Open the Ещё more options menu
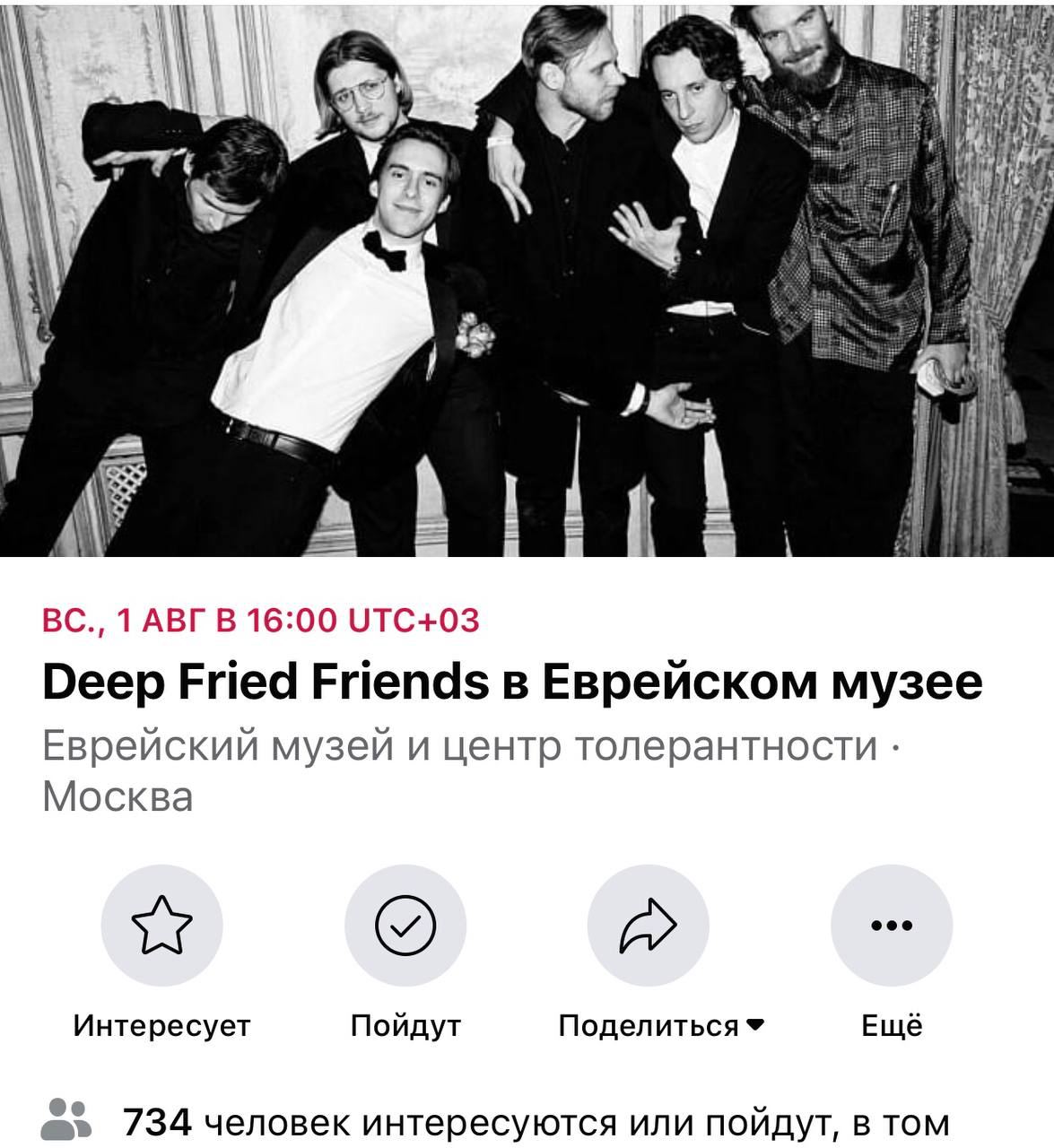1054x1148 pixels. (891, 926)
